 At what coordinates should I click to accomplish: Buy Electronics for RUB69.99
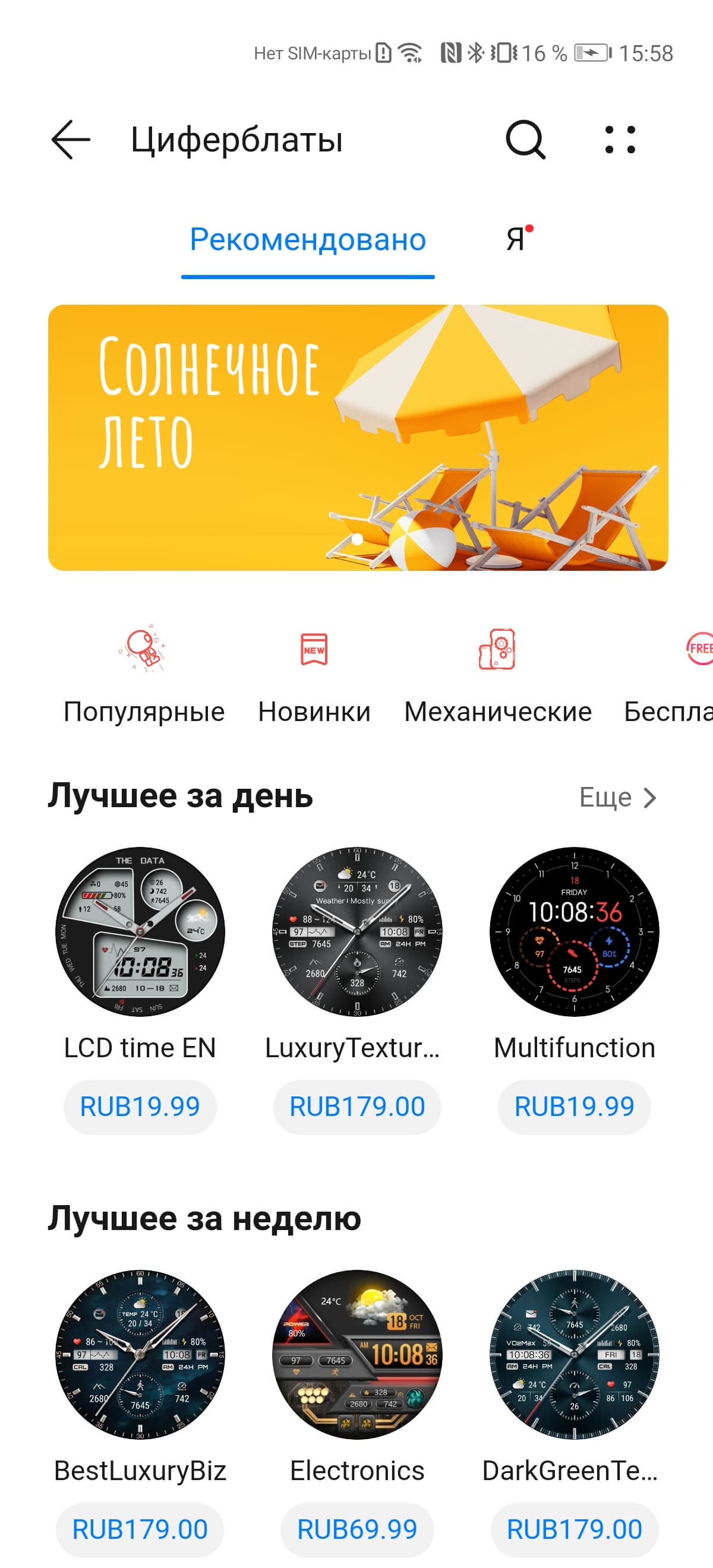coord(357,1529)
